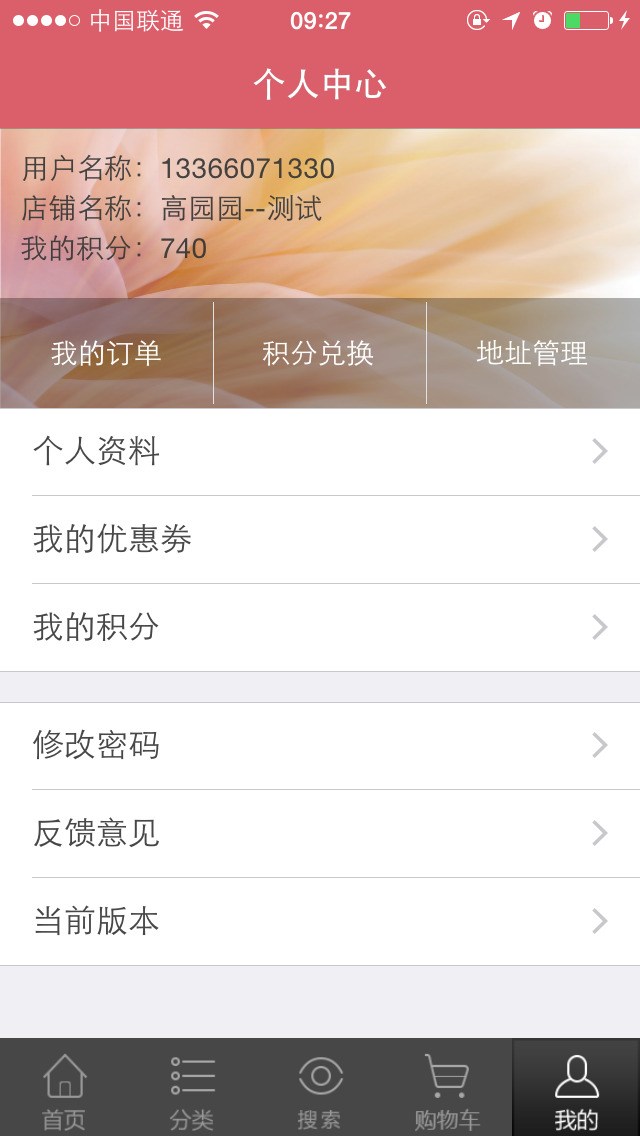Image resolution: width=640 pixels, height=1136 pixels.
Task: Go to 积分兑换 points exchange
Action: click(x=319, y=353)
